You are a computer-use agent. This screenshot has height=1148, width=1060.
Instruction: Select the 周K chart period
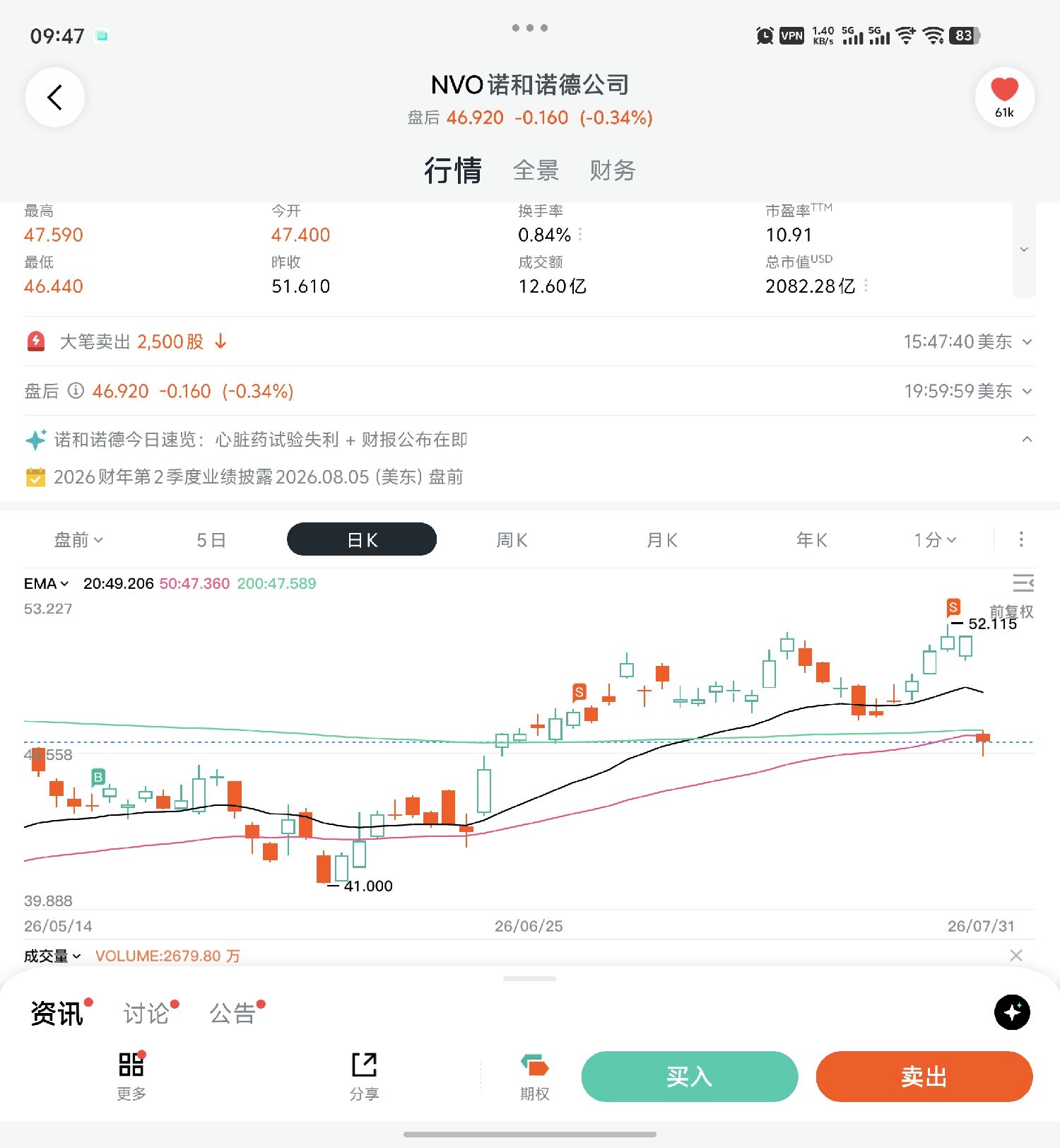[x=512, y=540]
